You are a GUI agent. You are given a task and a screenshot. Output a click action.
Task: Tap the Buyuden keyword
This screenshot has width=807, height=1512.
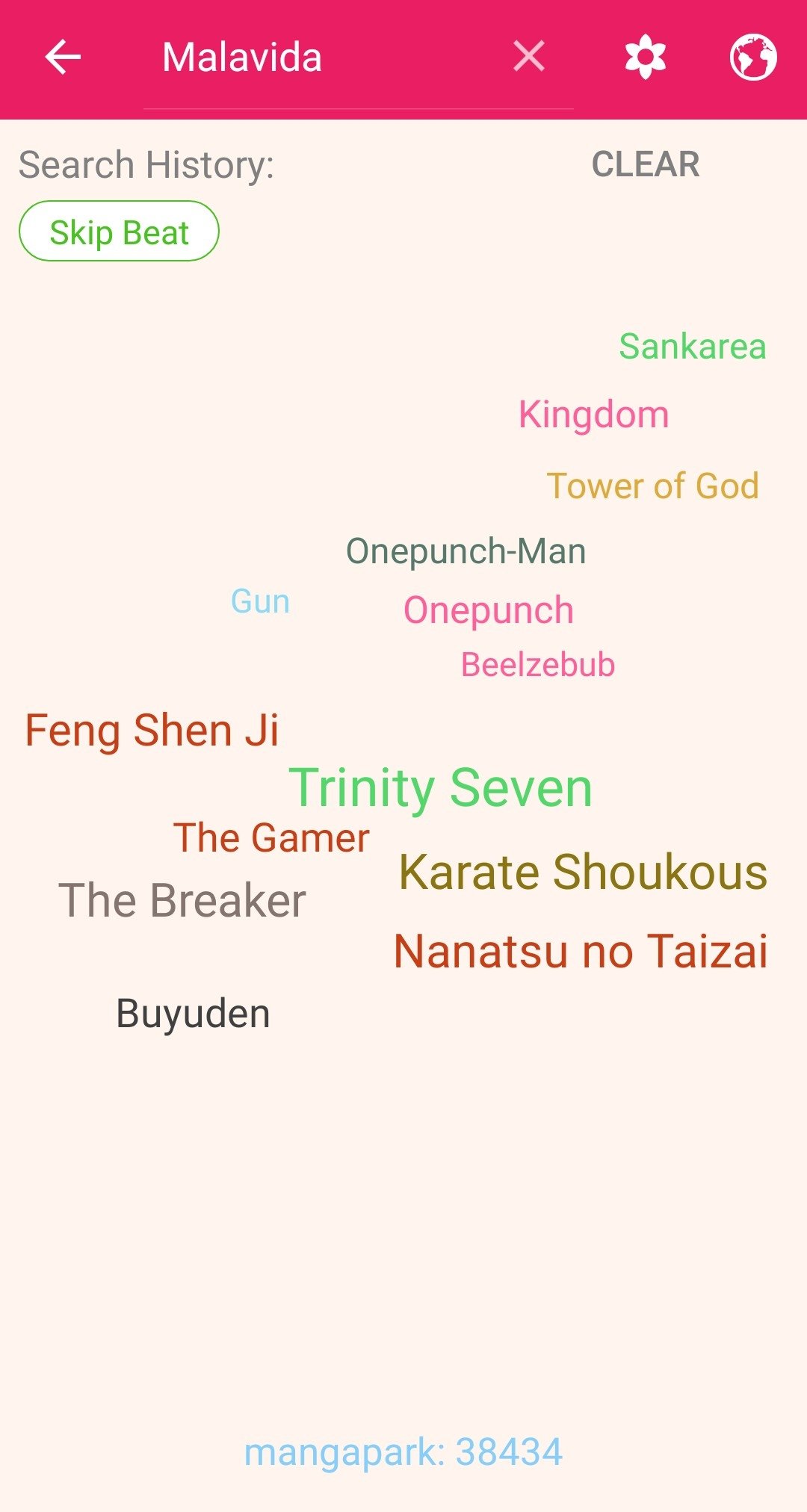(193, 1014)
